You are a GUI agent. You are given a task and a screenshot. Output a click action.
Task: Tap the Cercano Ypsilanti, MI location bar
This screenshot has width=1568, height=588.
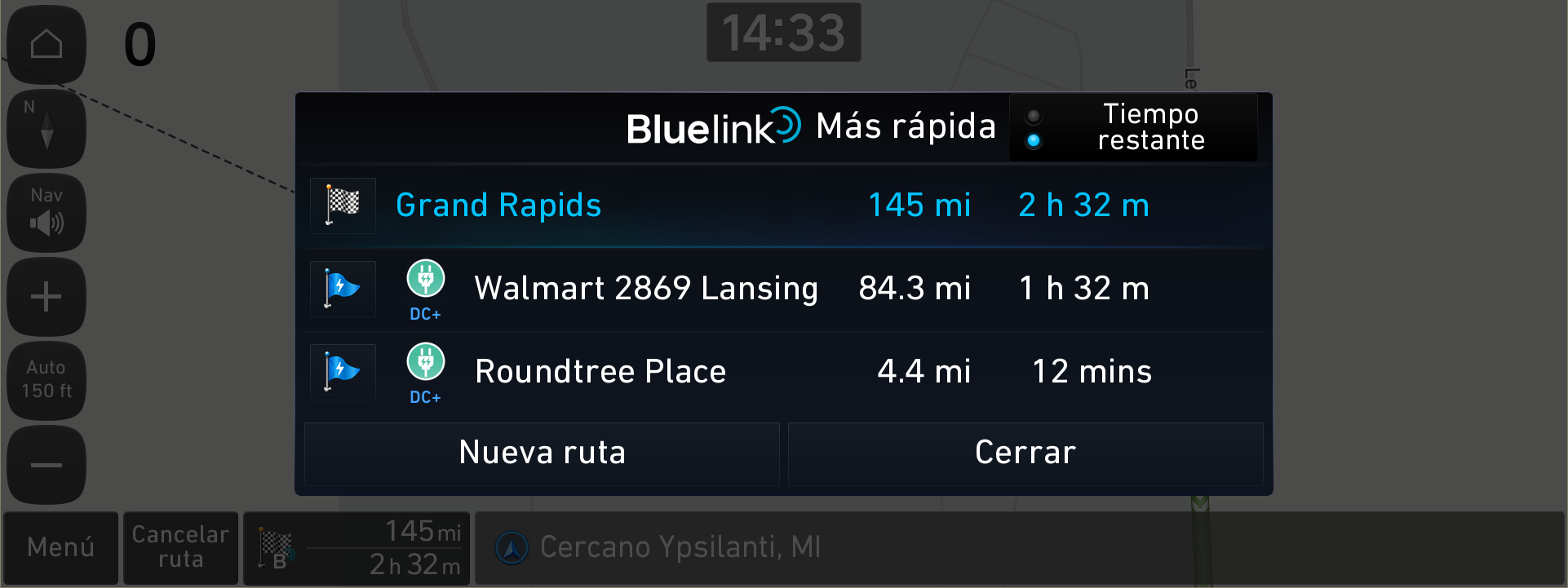point(1020,547)
